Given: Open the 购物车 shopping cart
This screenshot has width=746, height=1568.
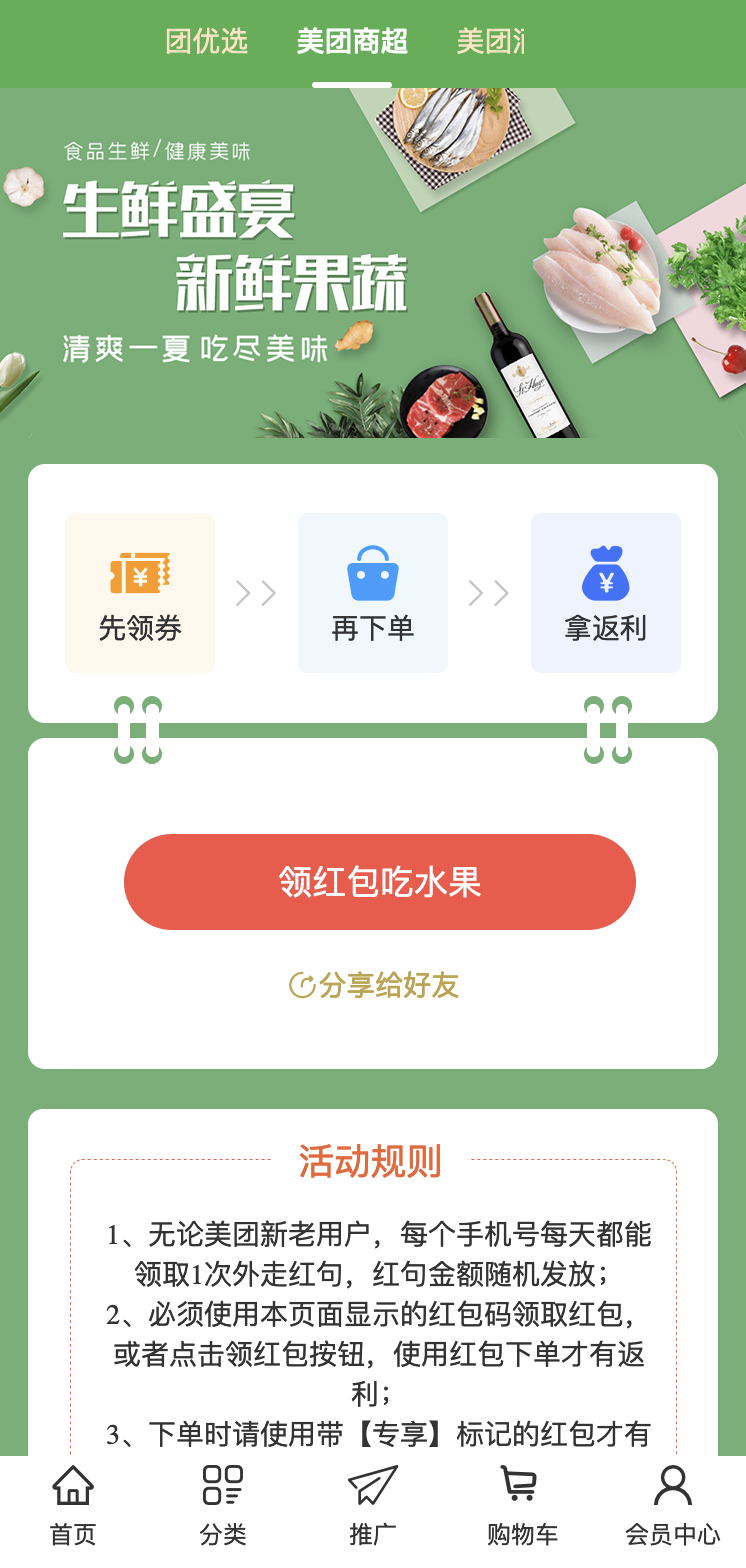Looking at the screenshot, I should click(x=522, y=1506).
